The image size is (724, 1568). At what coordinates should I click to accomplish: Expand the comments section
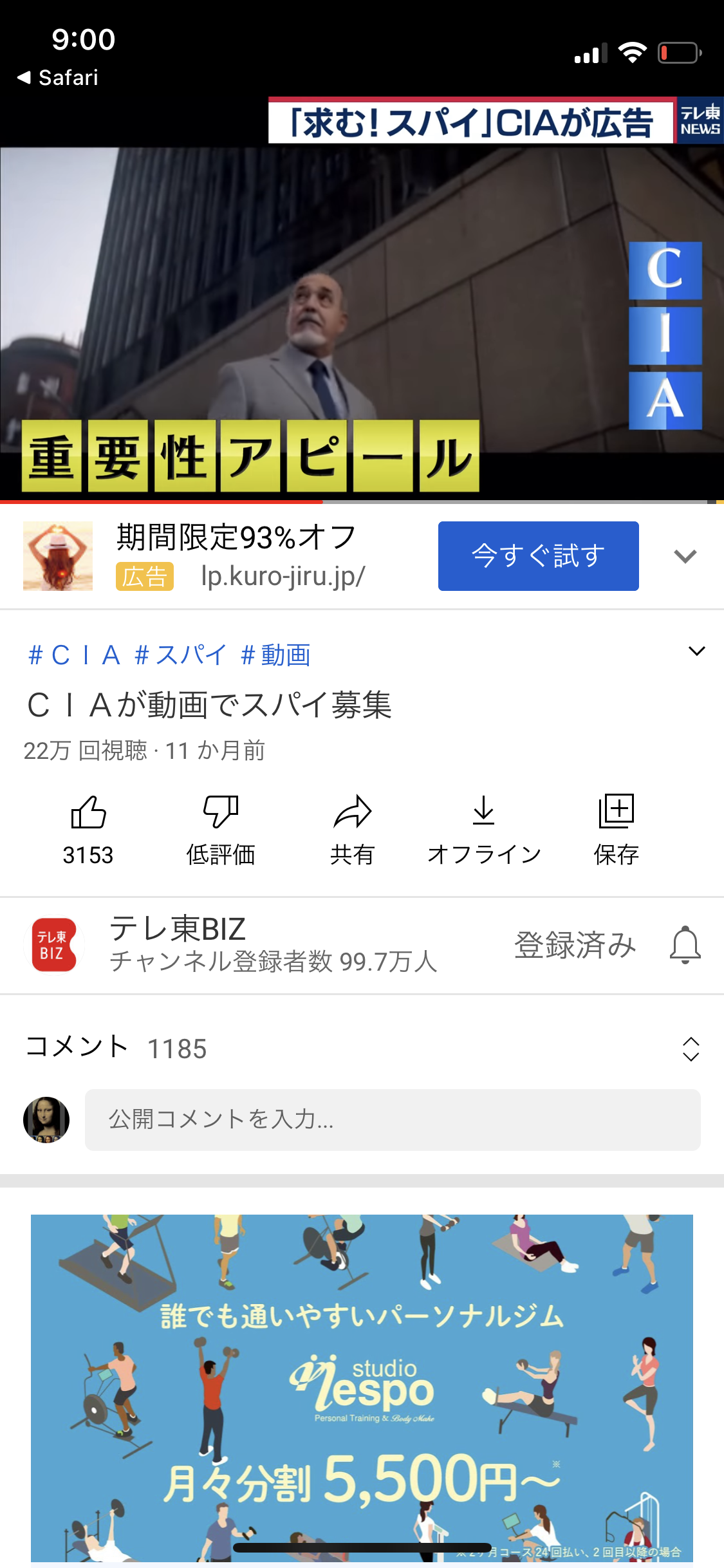[691, 1049]
